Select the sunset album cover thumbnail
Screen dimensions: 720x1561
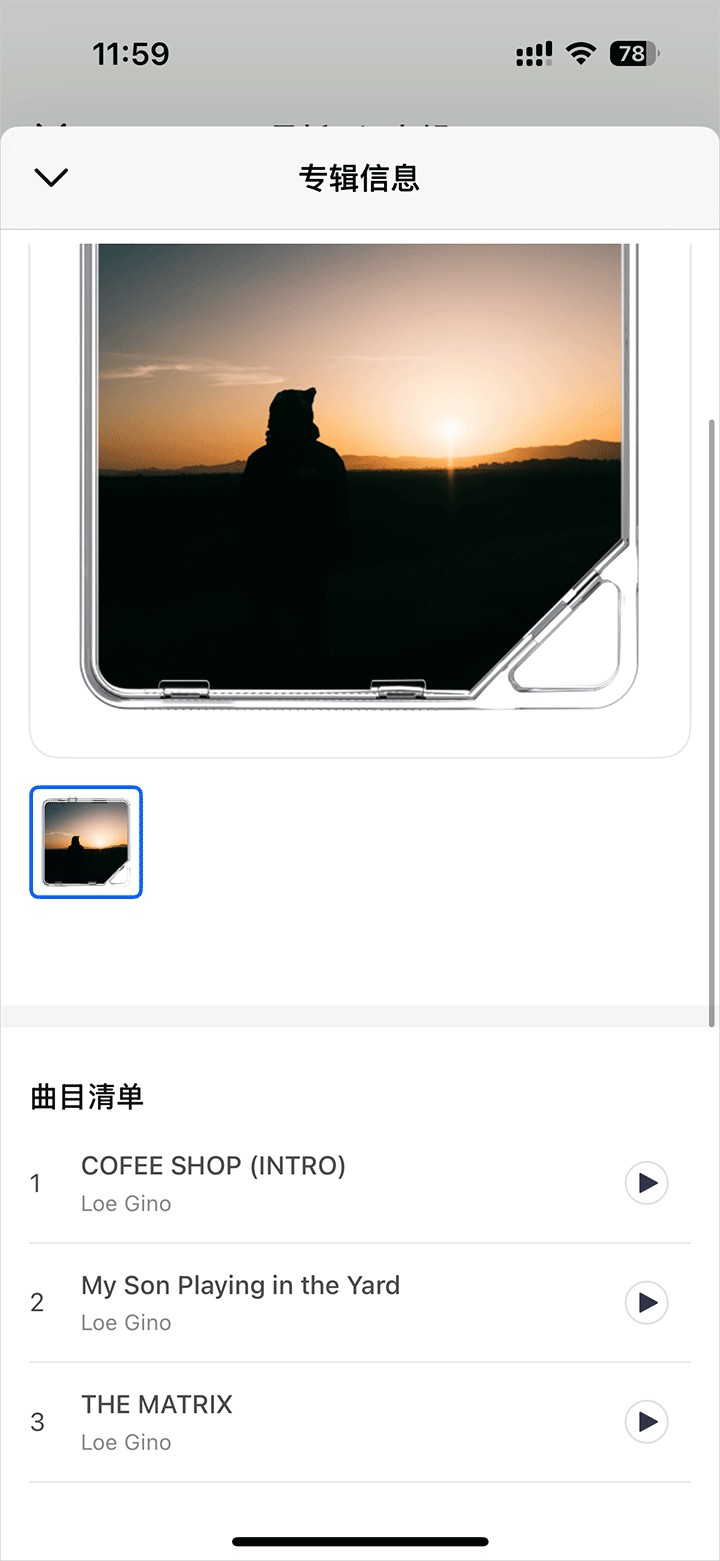tap(86, 842)
